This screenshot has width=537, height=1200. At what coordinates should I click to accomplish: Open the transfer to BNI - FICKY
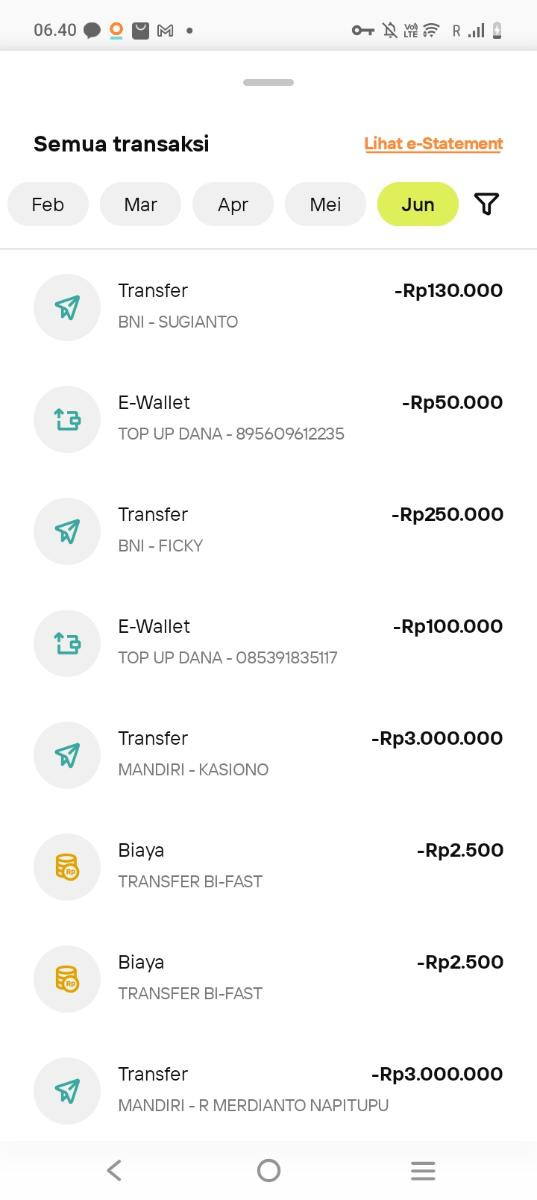(268, 530)
